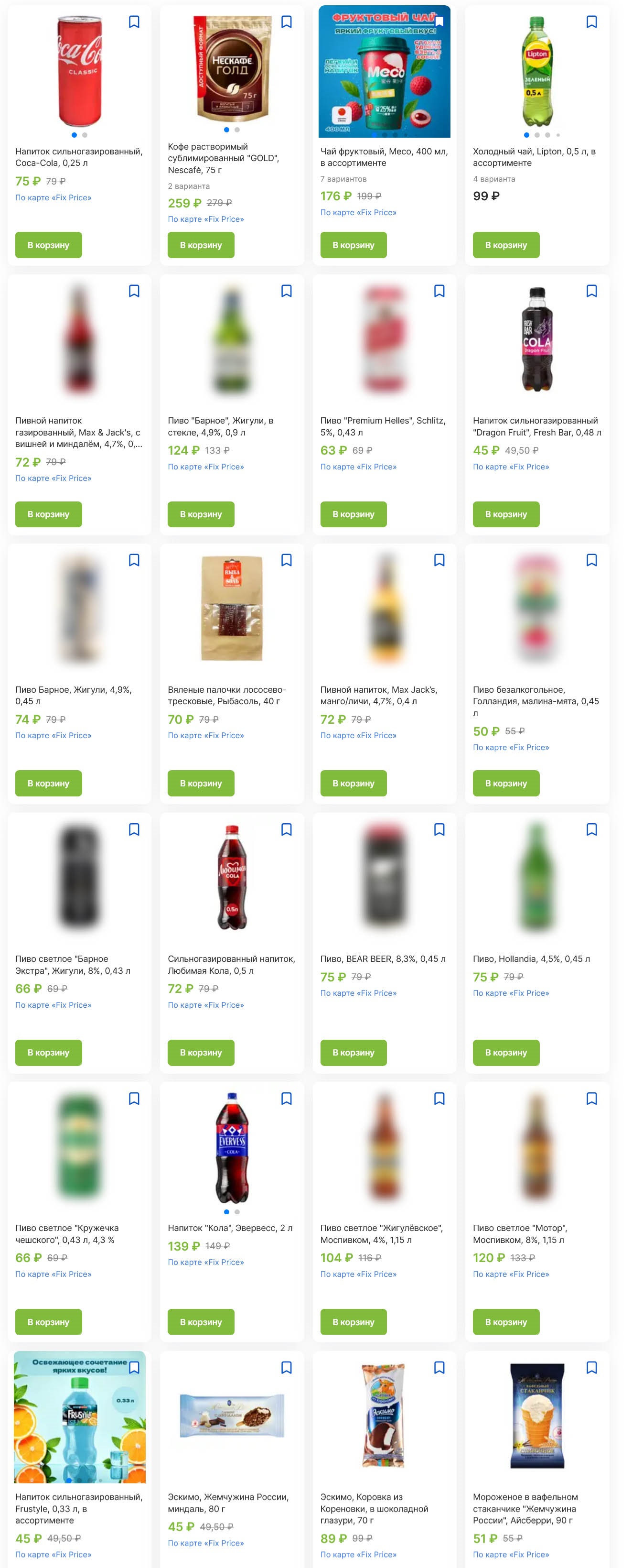Add Max & Jack's cherry-almond drink to cart

point(48,514)
